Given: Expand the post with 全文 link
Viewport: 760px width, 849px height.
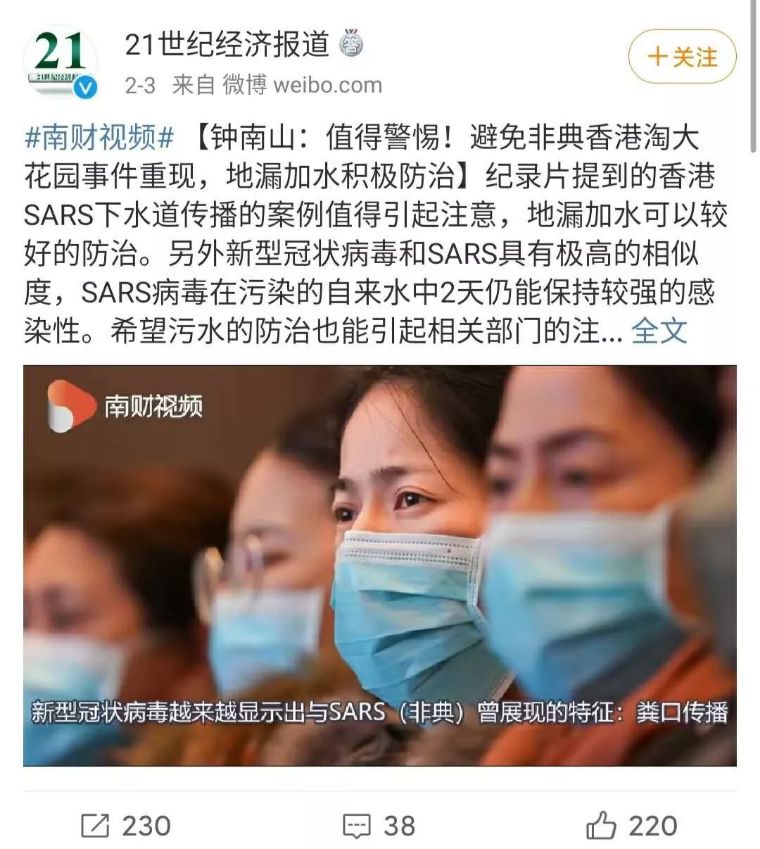Looking at the screenshot, I should coord(659,331).
